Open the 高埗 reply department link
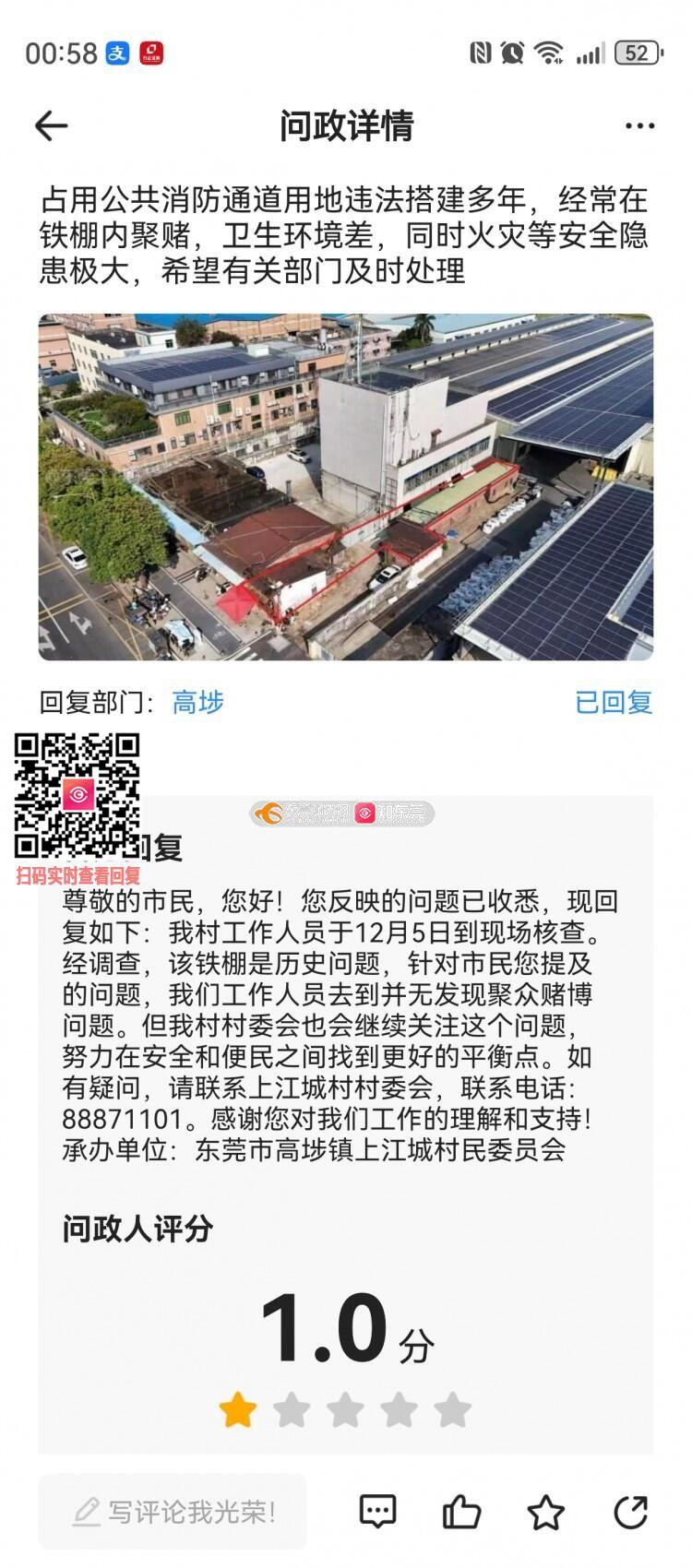 pyautogui.click(x=197, y=703)
